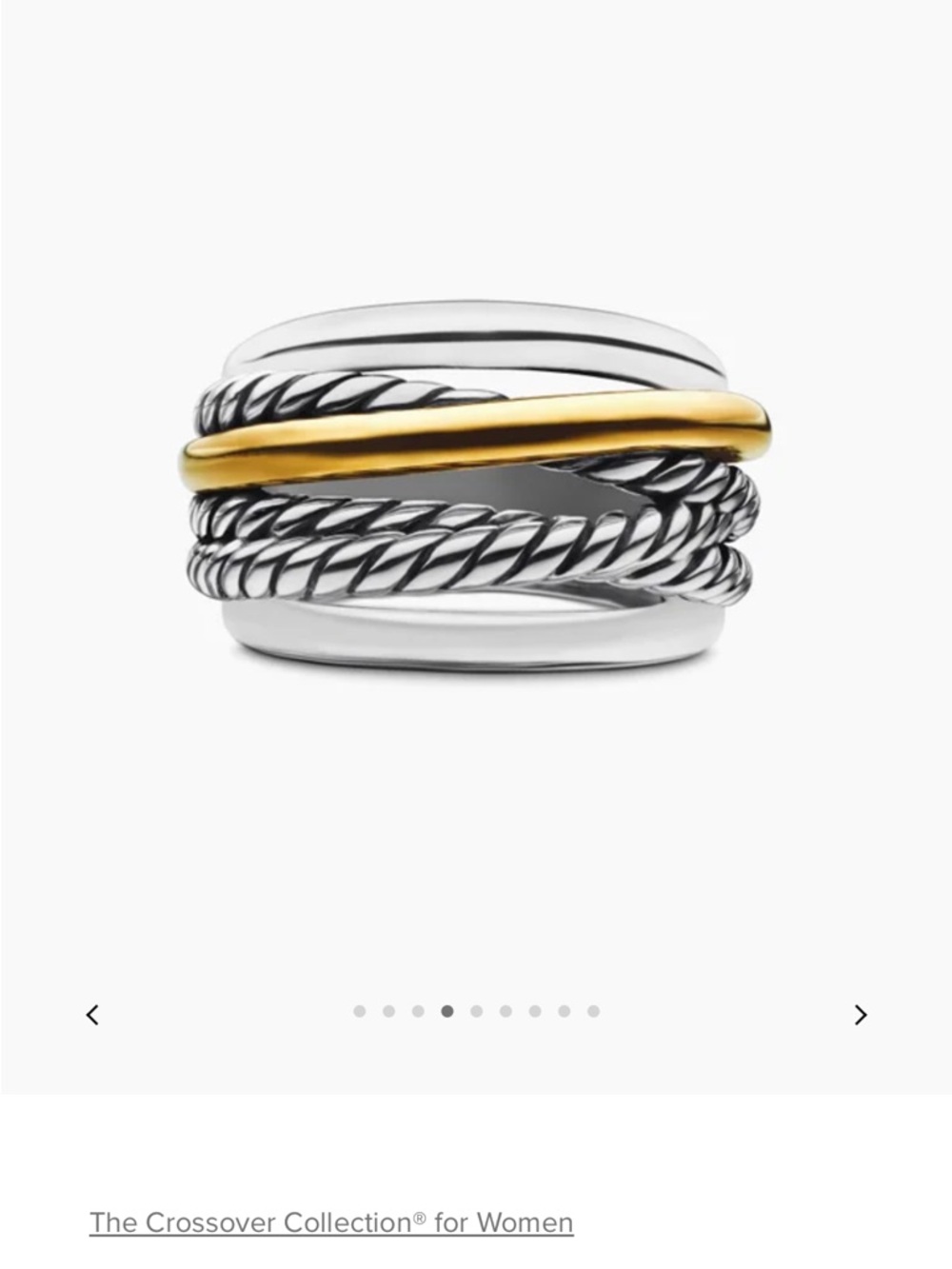This screenshot has height=1269, width=952.
Task: Advance to the next product image
Action: pos(859,1014)
